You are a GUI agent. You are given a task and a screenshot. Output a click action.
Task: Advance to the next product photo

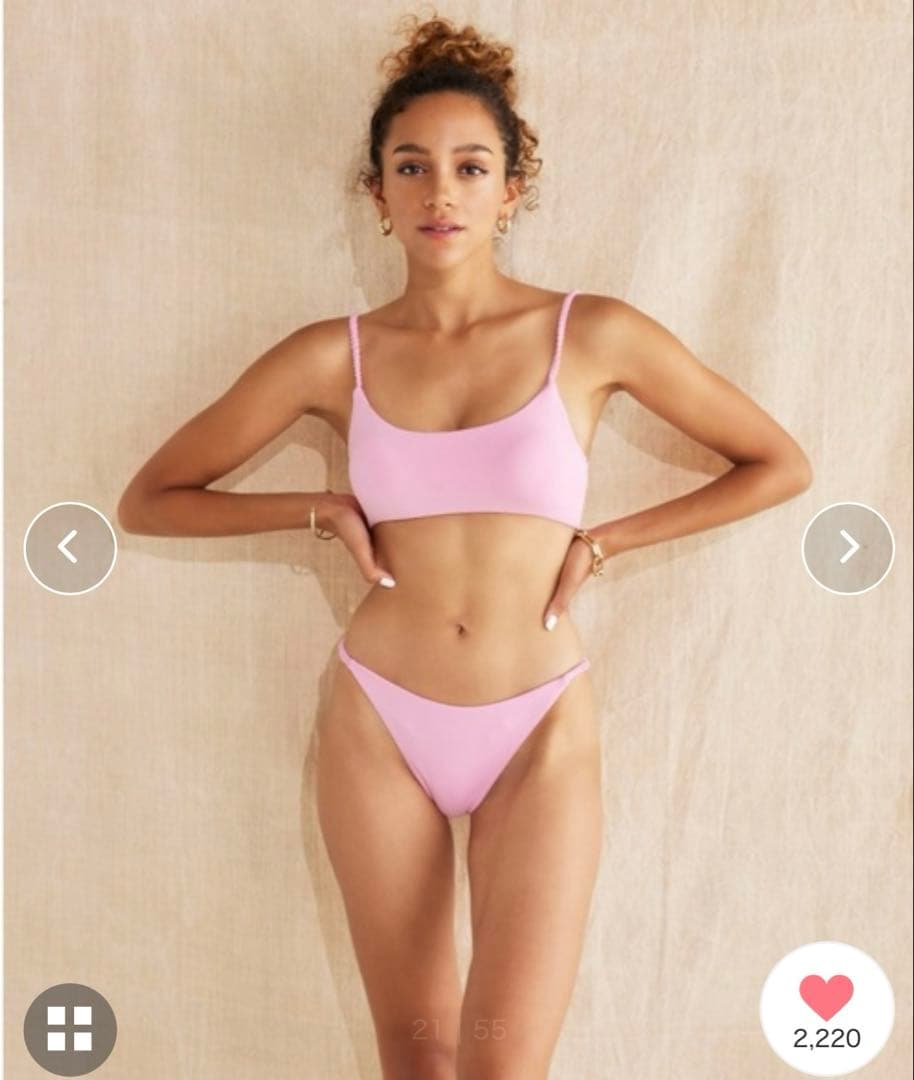coord(847,547)
